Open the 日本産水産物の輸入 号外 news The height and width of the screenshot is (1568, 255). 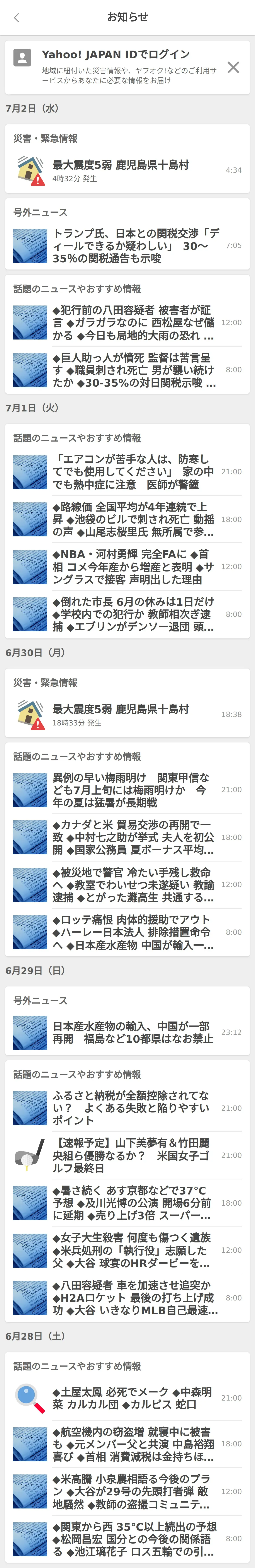127,1032
